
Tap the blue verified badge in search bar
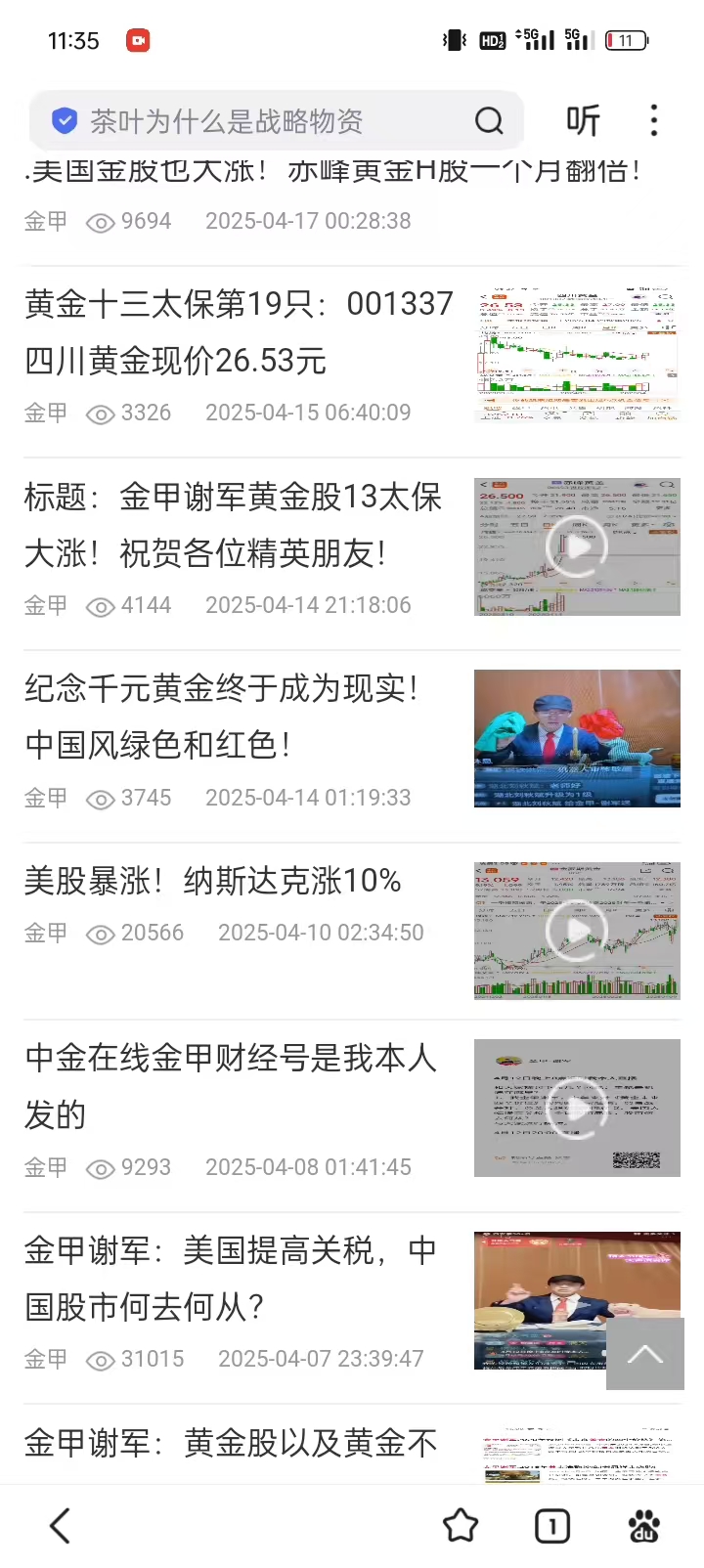point(65,120)
